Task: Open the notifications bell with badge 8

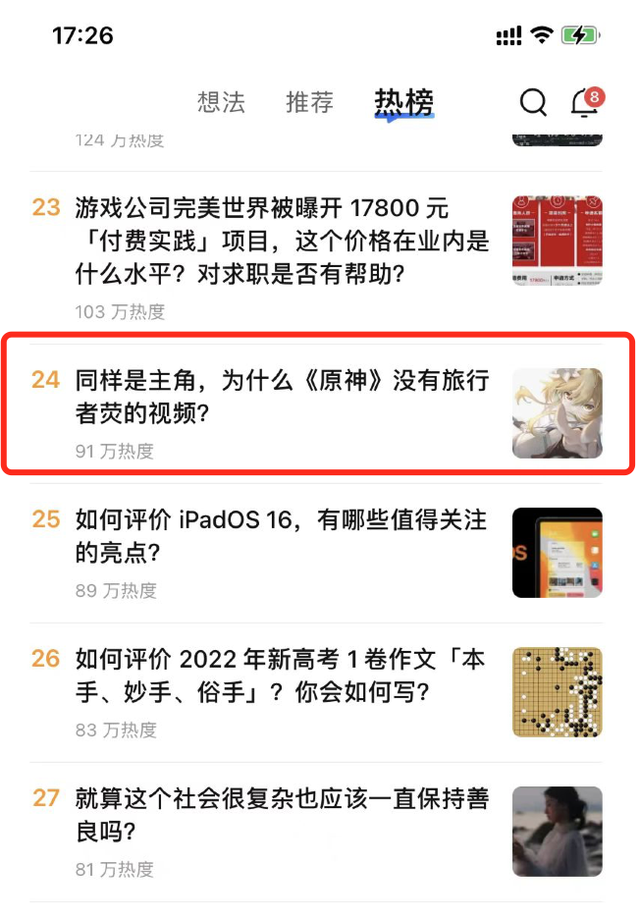Action: [584, 103]
